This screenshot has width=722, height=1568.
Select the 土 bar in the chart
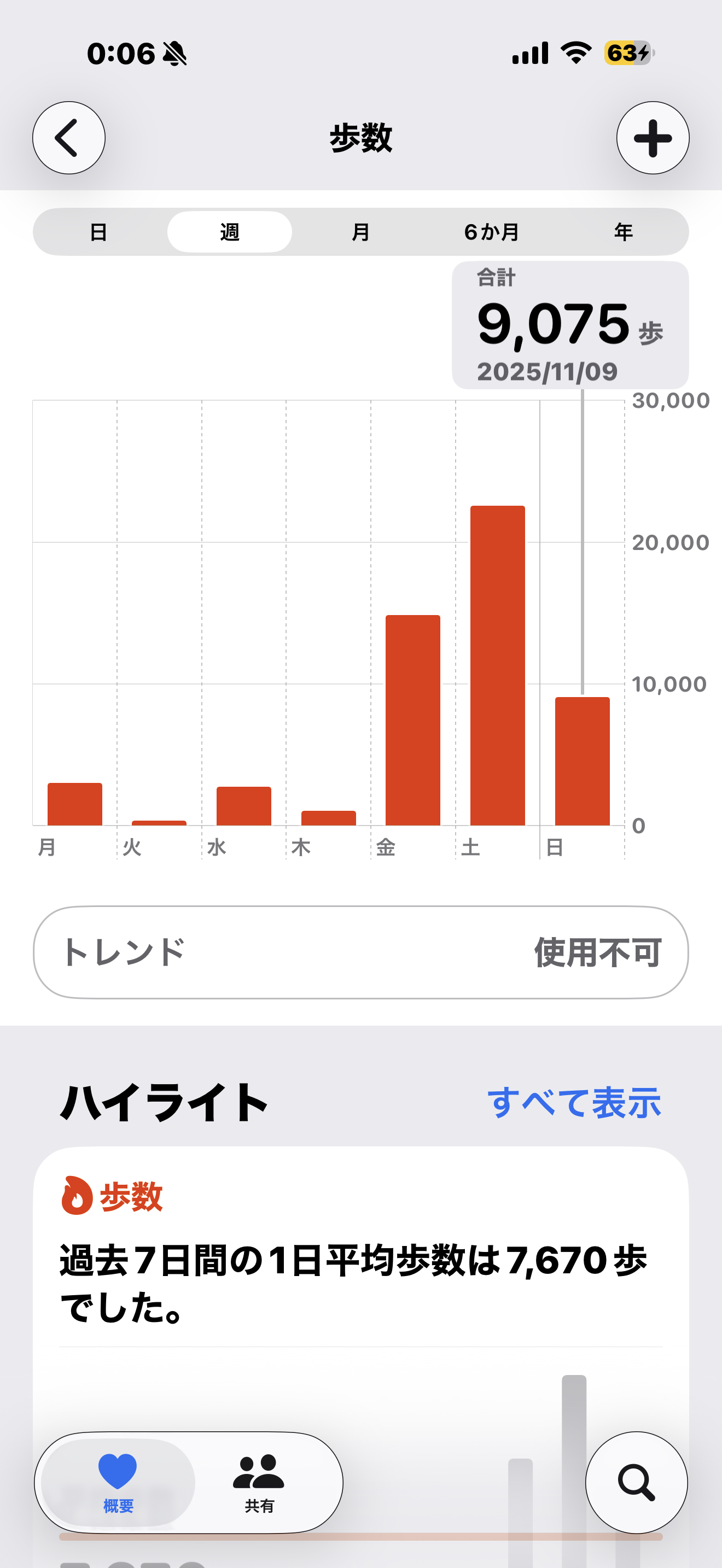point(497,665)
